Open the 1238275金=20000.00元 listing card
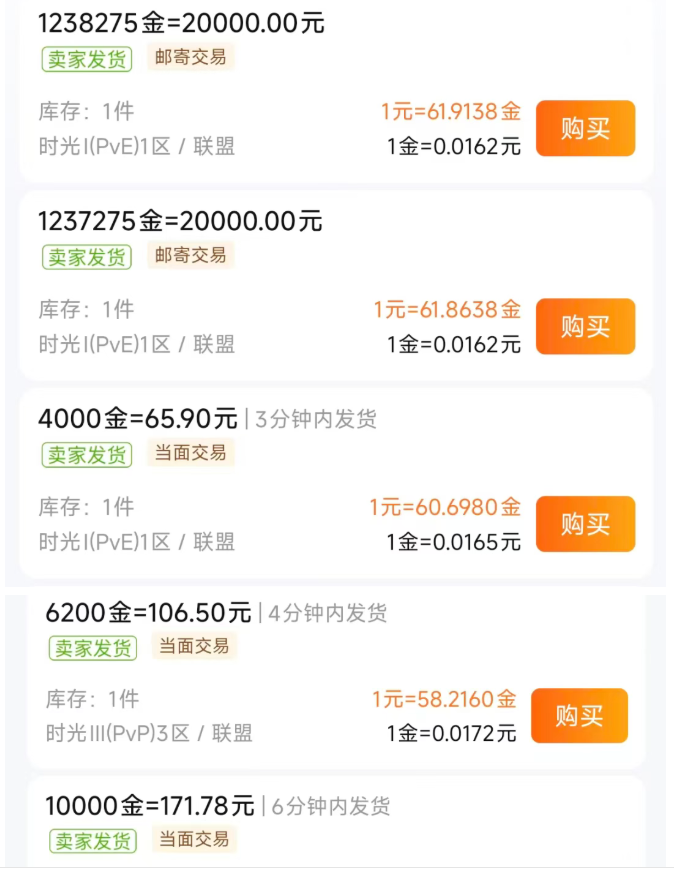This screenshot has height=869, width=674. pyautogui.click(x=336, y=90)
